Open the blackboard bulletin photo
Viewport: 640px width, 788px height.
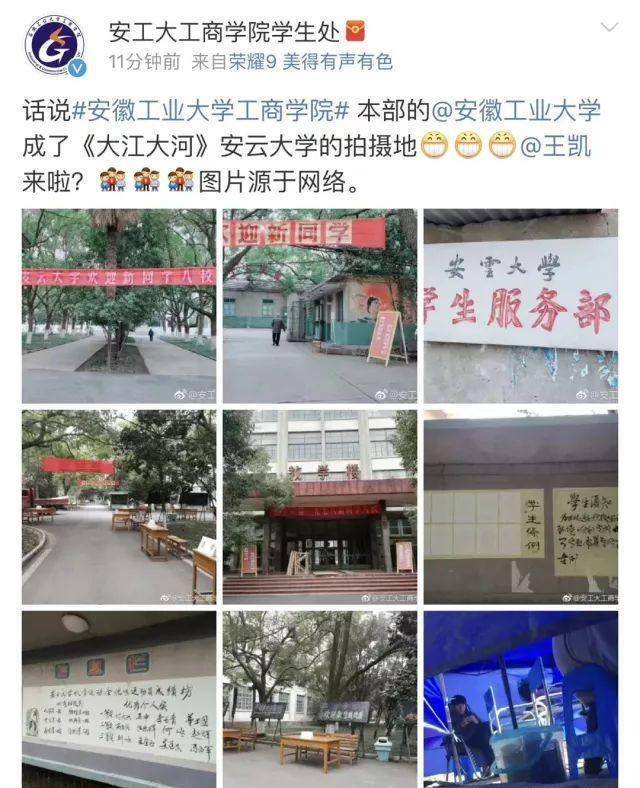pos(118,699)
